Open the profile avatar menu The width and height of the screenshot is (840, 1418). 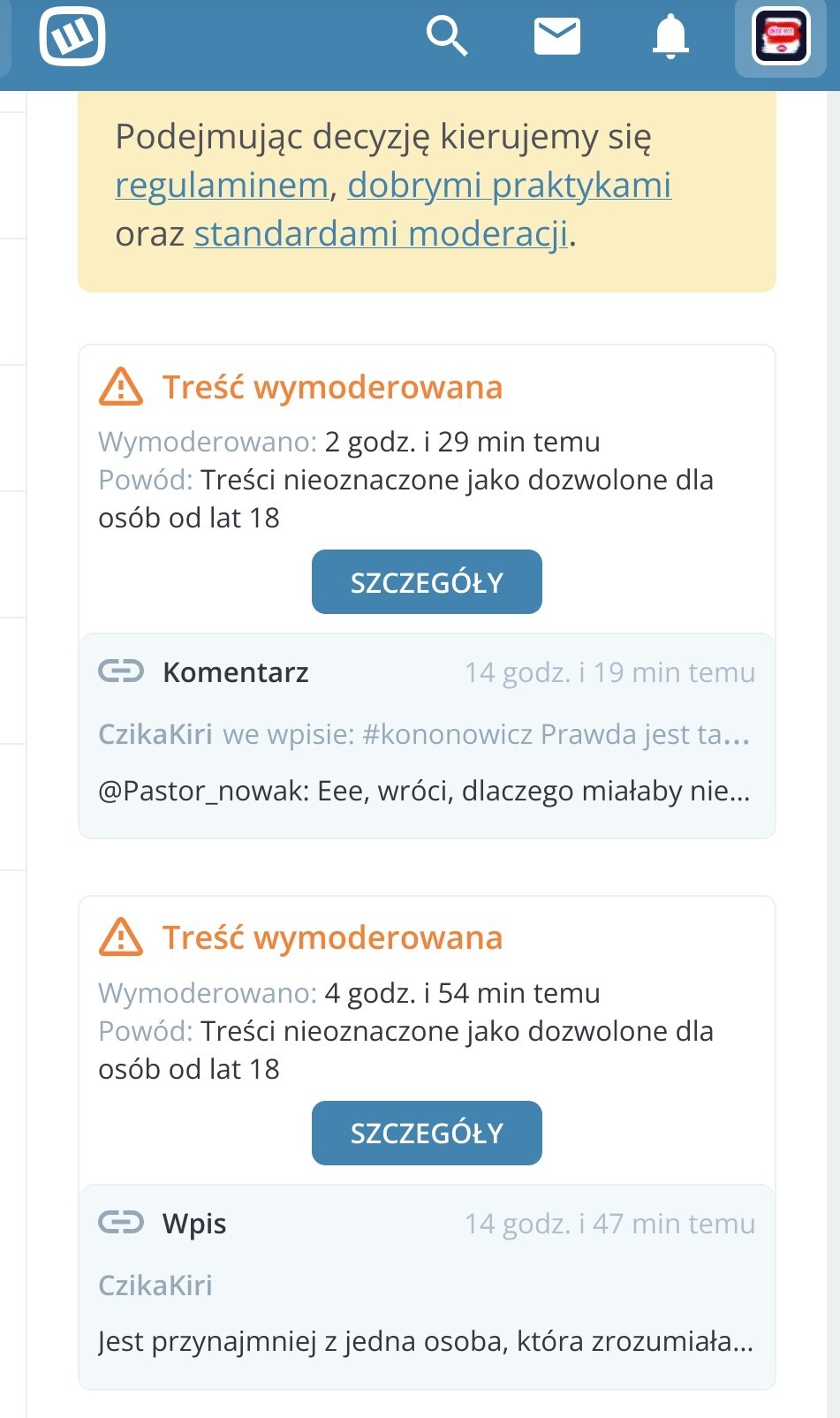(781, 37)
